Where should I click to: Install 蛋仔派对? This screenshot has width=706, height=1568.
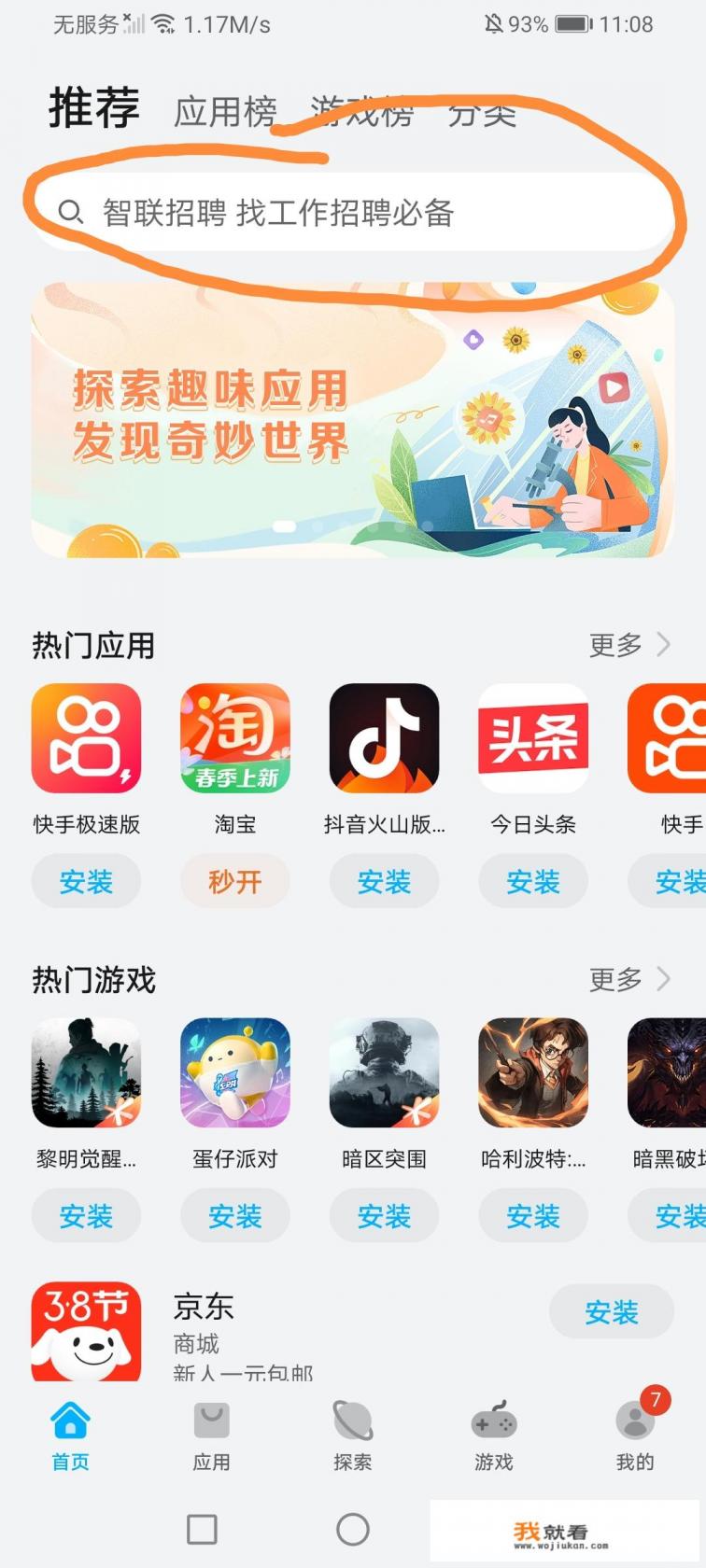(235, 1216)
